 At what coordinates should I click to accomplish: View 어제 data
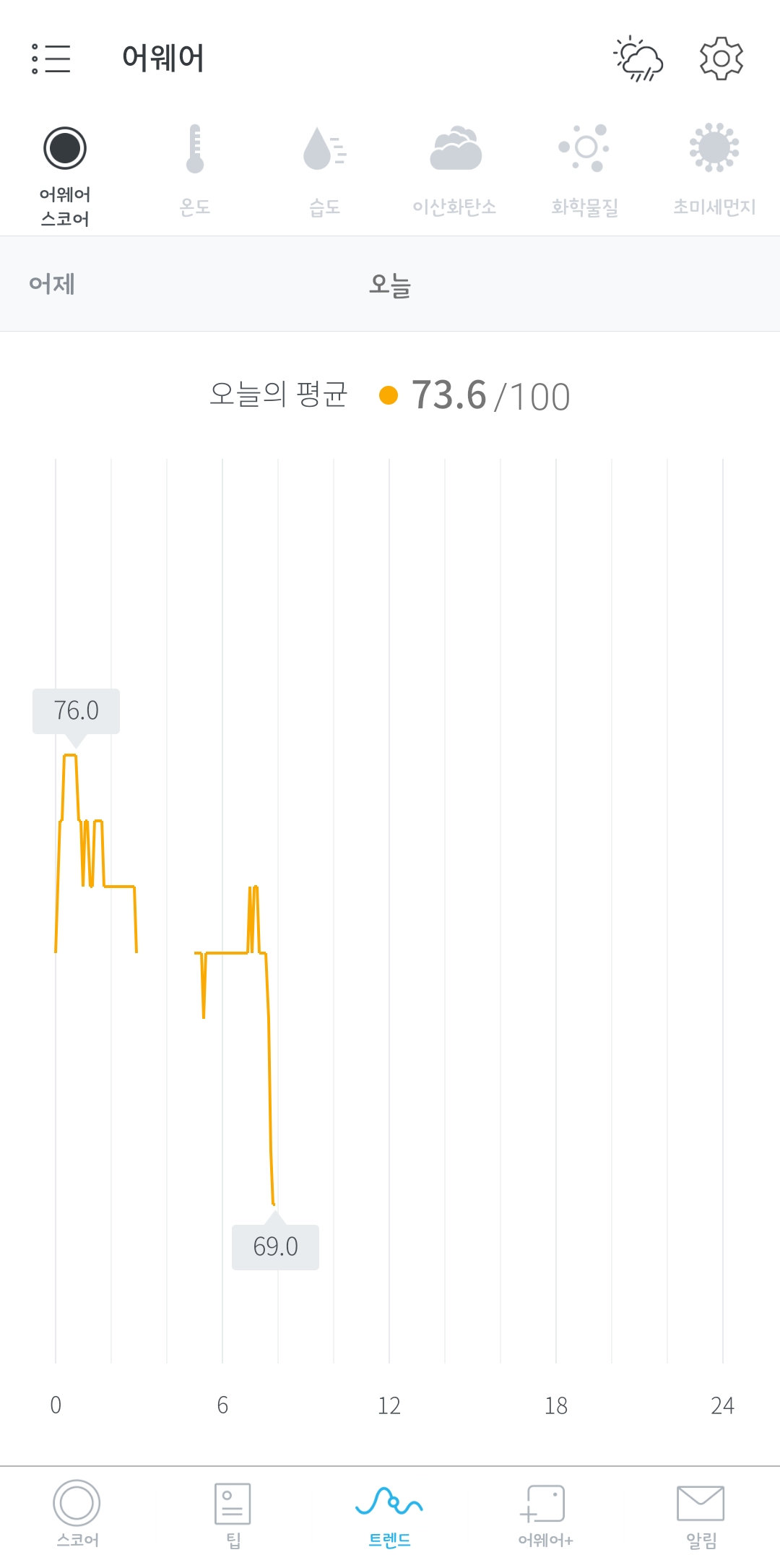(52, 284)
